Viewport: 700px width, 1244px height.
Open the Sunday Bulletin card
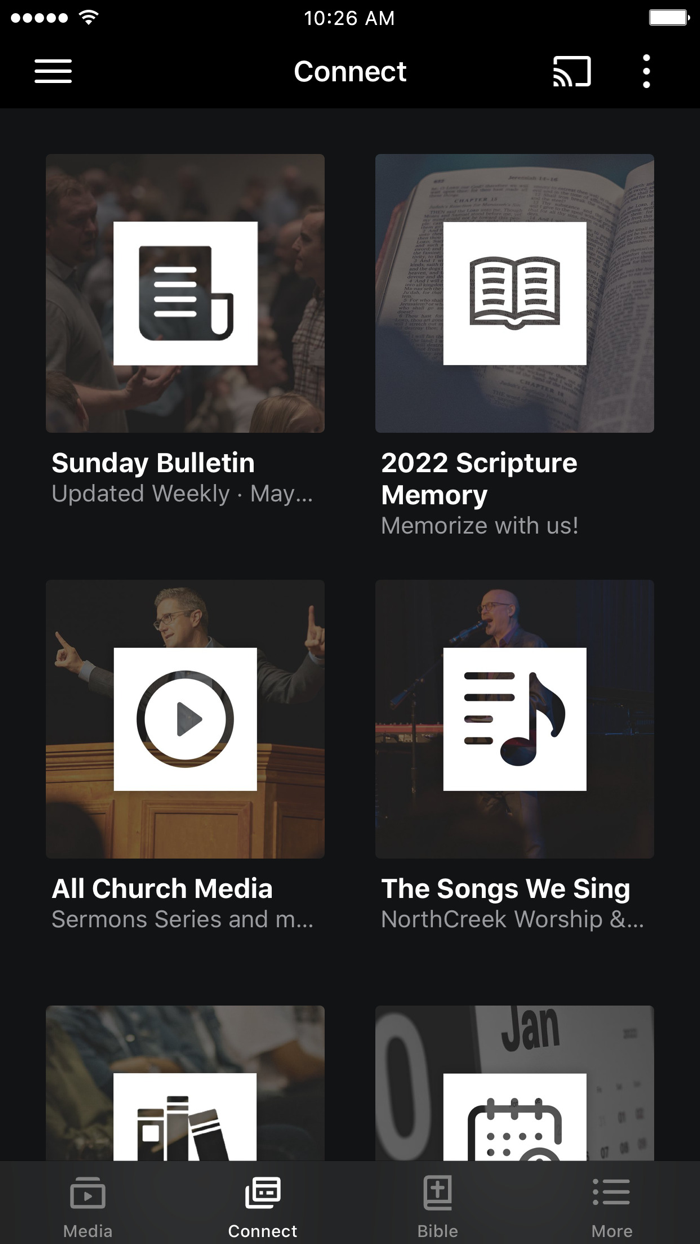coord(185,293)
